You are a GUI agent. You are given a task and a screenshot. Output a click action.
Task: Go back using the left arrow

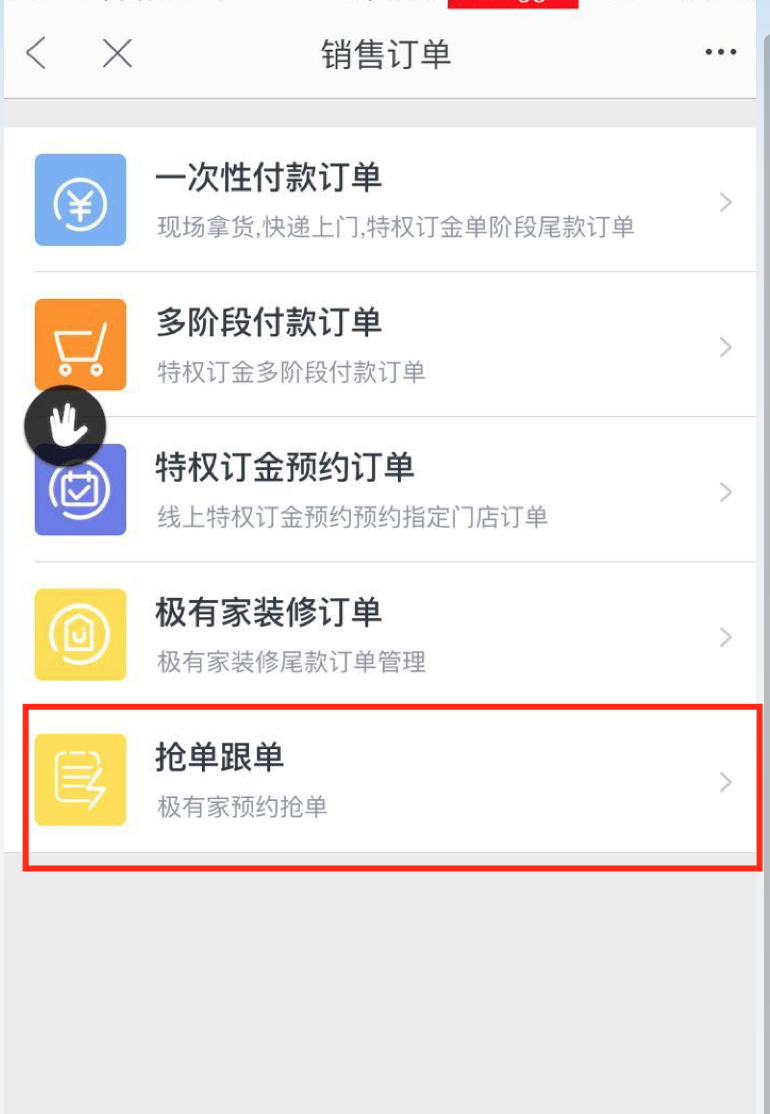(36, 53)
